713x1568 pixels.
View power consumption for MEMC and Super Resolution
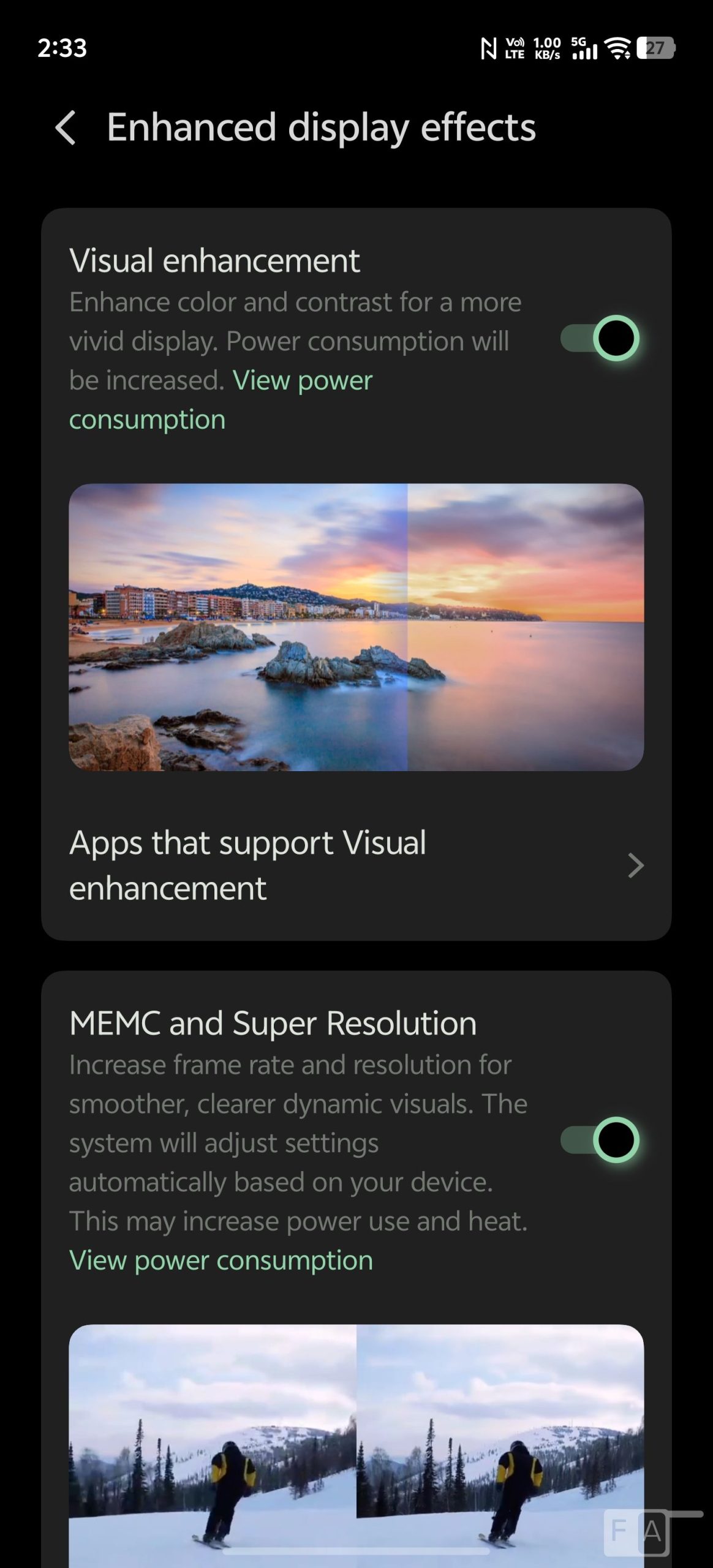[221, 1261]
